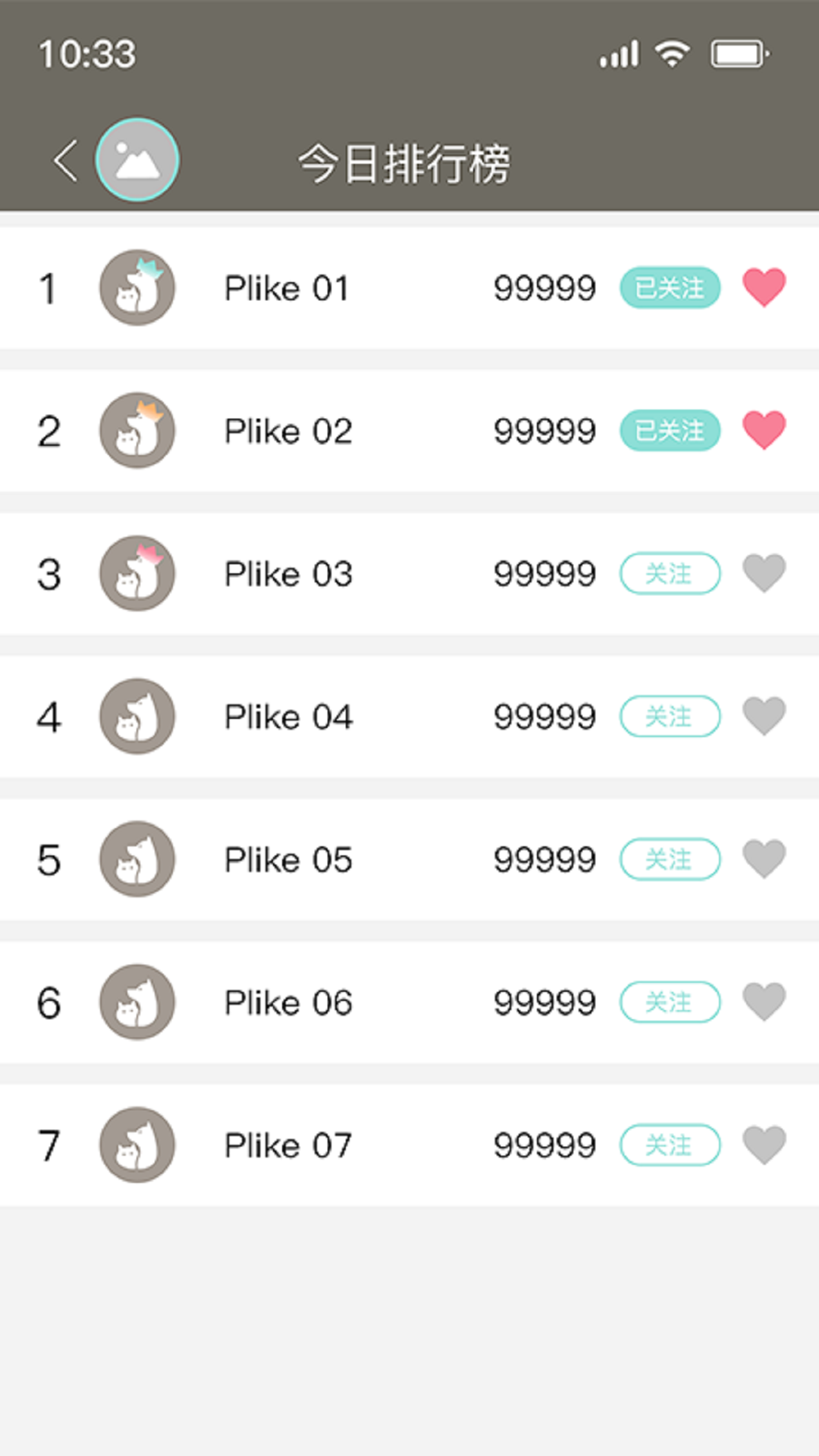Open Plike 01's ranking entry

click(x=287, y=288)
